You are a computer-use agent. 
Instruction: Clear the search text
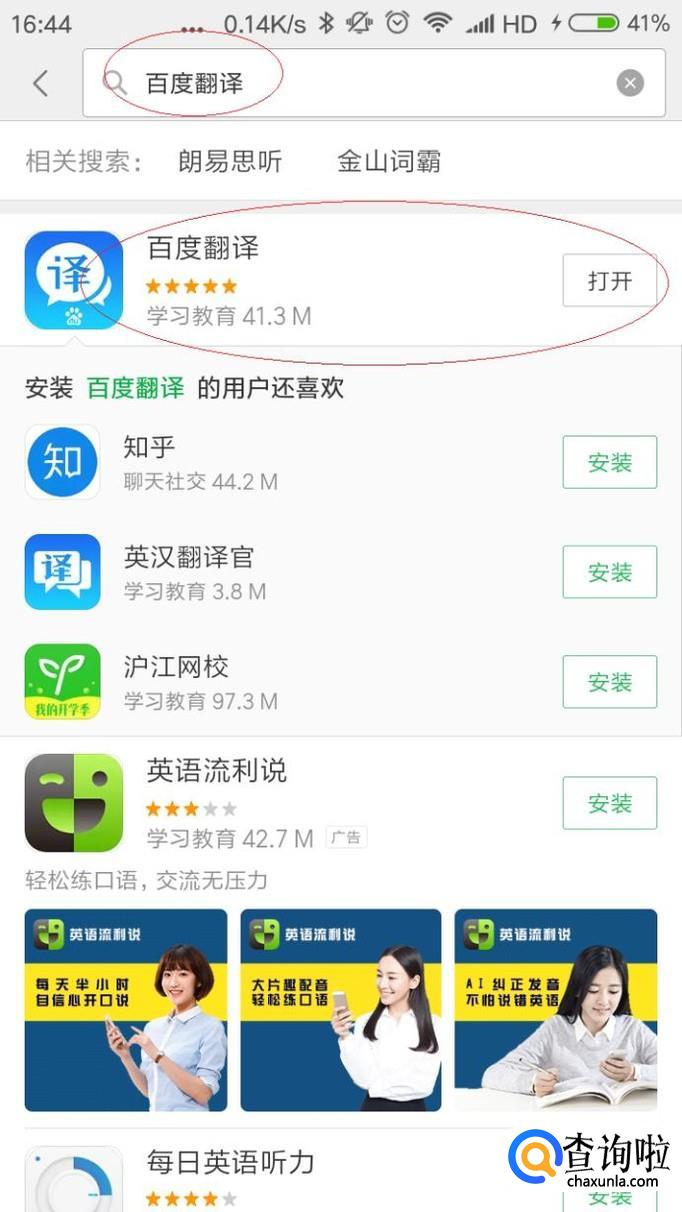coord(630,83)
